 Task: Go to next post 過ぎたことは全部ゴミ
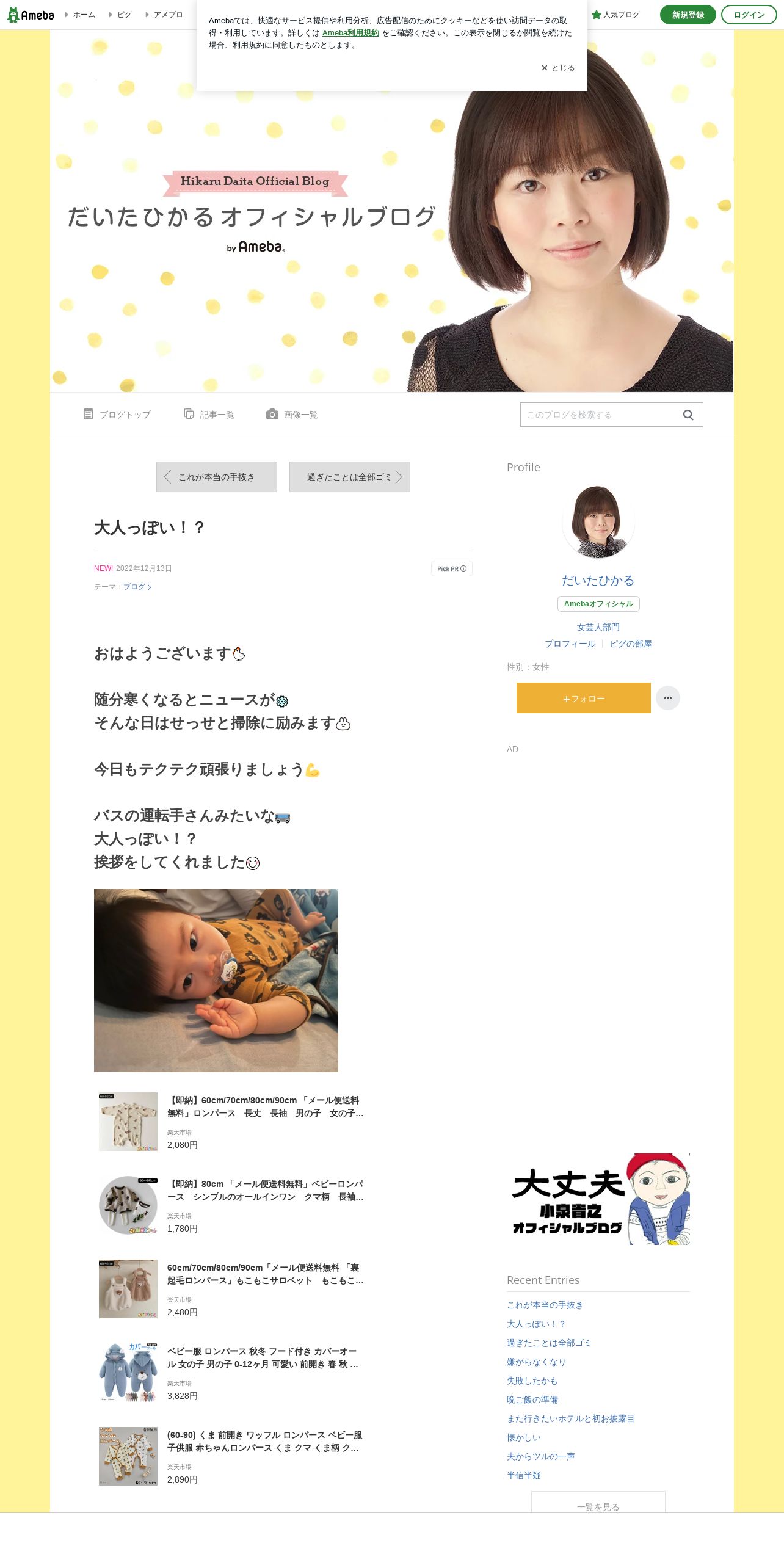(x=350, y=477)
